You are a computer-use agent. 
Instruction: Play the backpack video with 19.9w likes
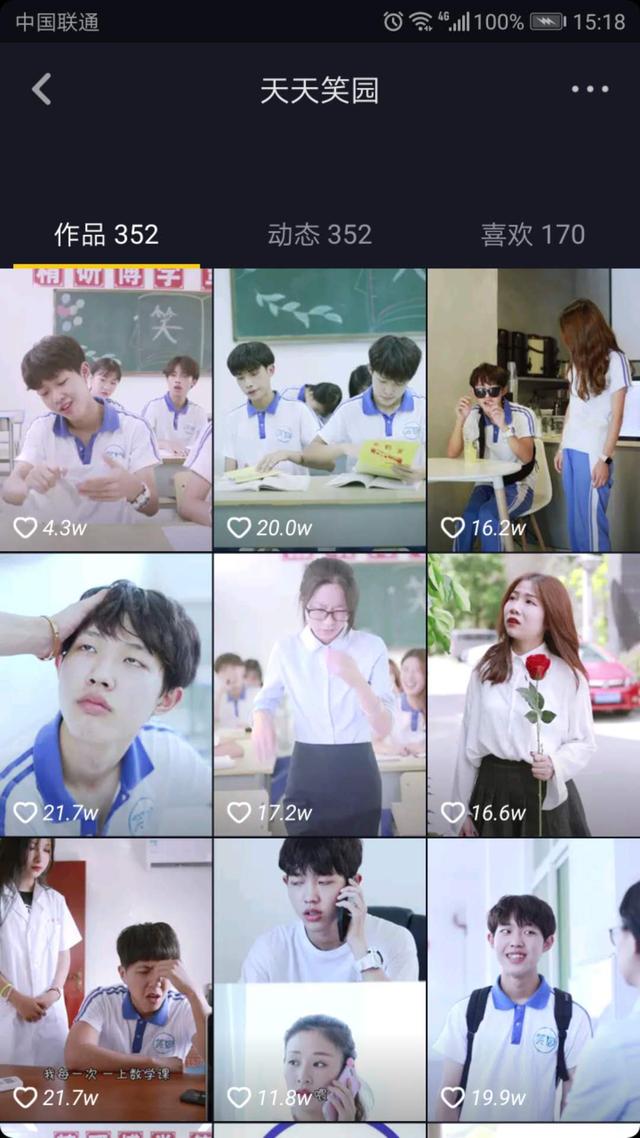click(x=534, y=980)
